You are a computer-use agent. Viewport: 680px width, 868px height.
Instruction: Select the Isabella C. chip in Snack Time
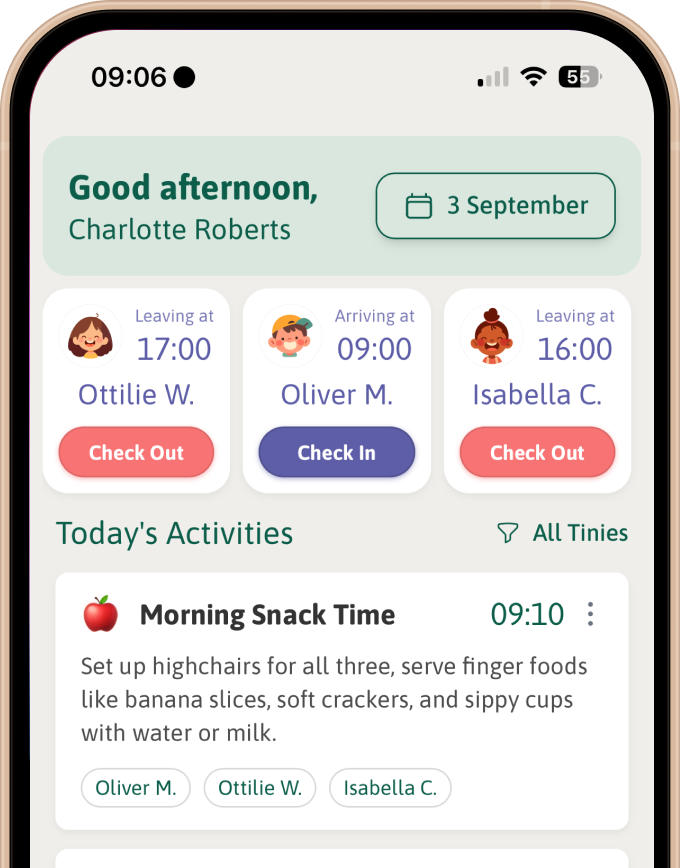pos(390,788)
